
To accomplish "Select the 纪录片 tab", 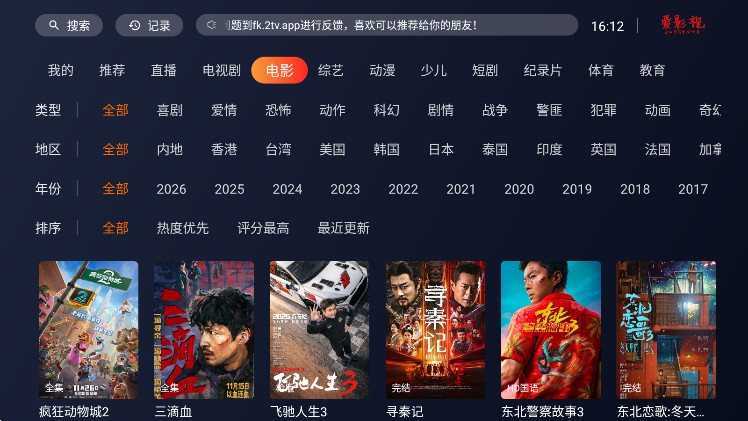I will point(543,71).
